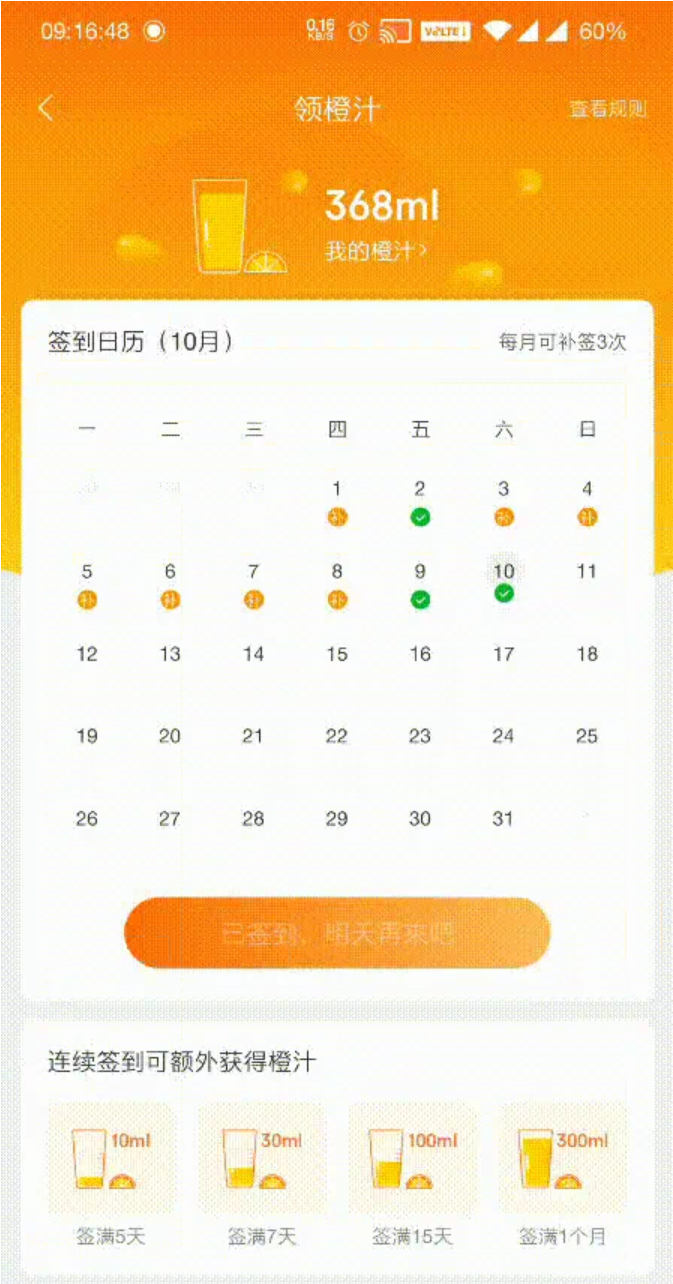Screen dimensions: 673x1284
Task: Make up sign-in for October 5
Action: coord(87,600)
